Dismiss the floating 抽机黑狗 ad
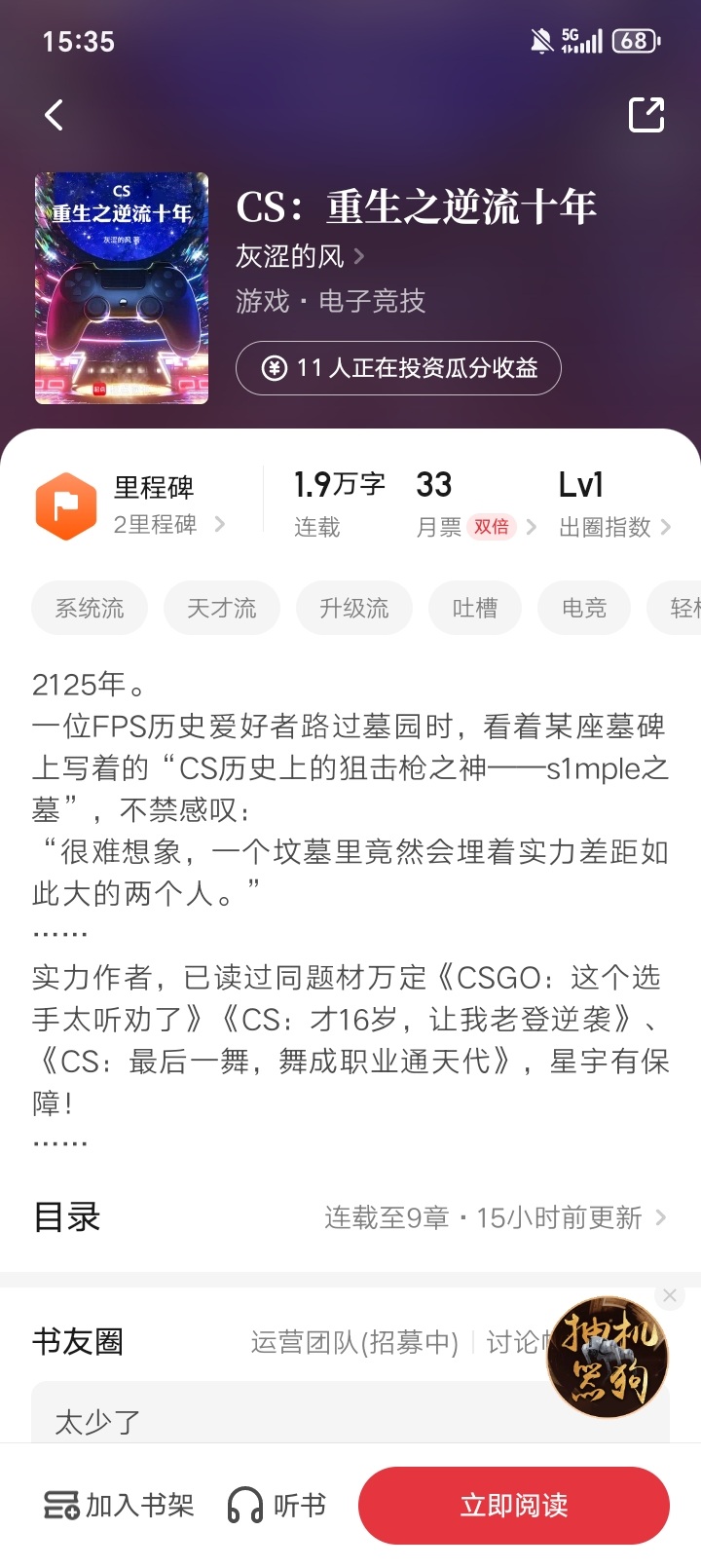 click(670, 1295)
